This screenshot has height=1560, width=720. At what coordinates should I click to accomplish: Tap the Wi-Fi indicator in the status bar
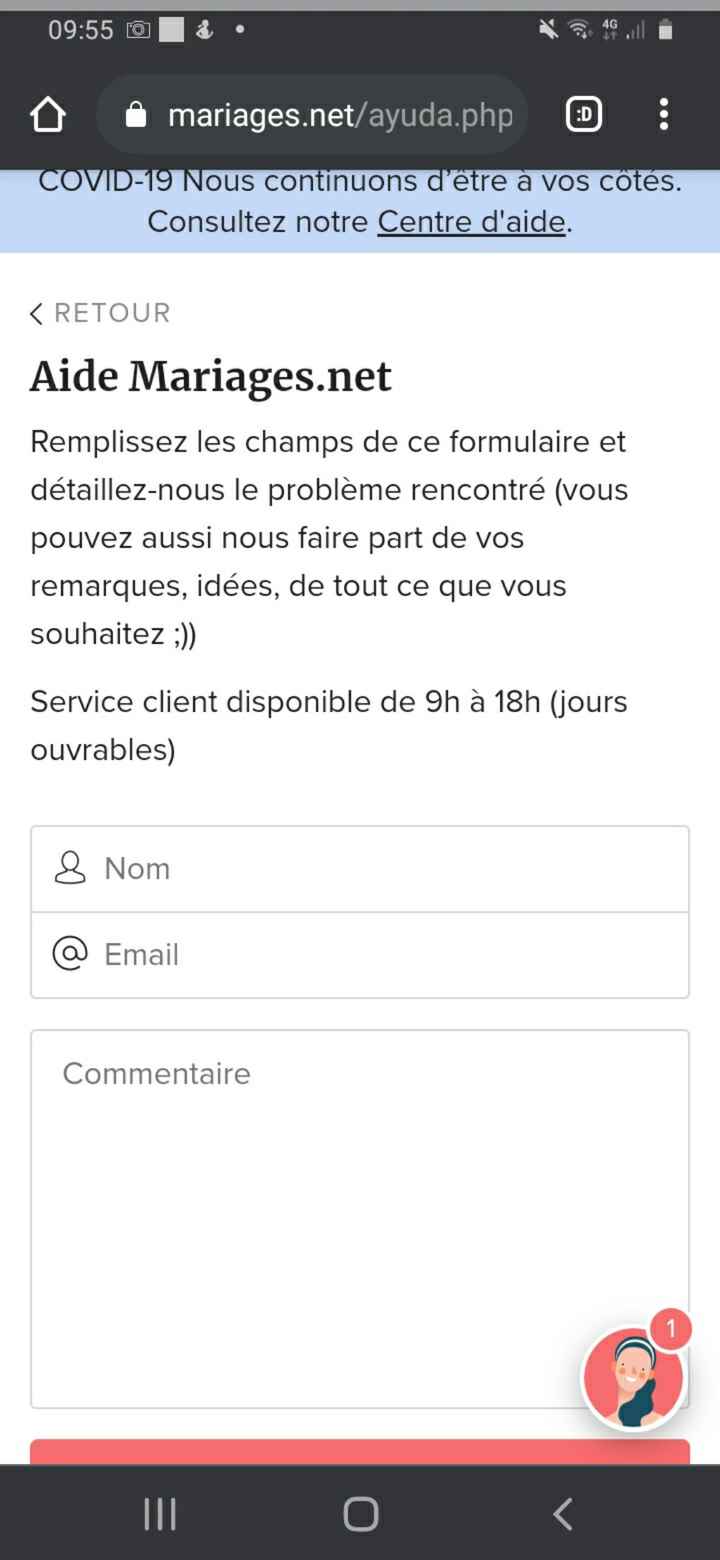pos(580,29)
